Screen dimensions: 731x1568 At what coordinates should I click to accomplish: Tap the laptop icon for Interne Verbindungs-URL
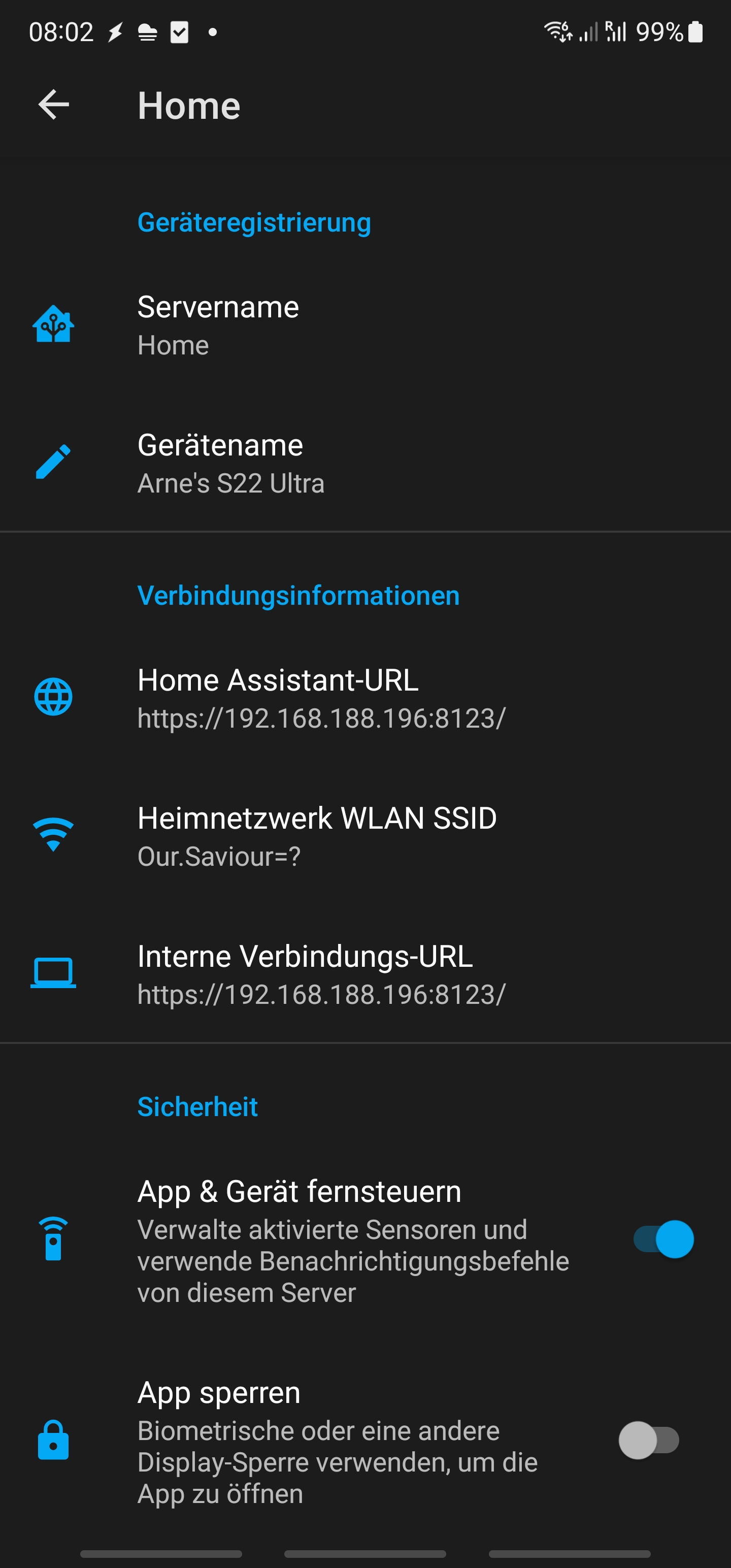(x=54, y=974)
